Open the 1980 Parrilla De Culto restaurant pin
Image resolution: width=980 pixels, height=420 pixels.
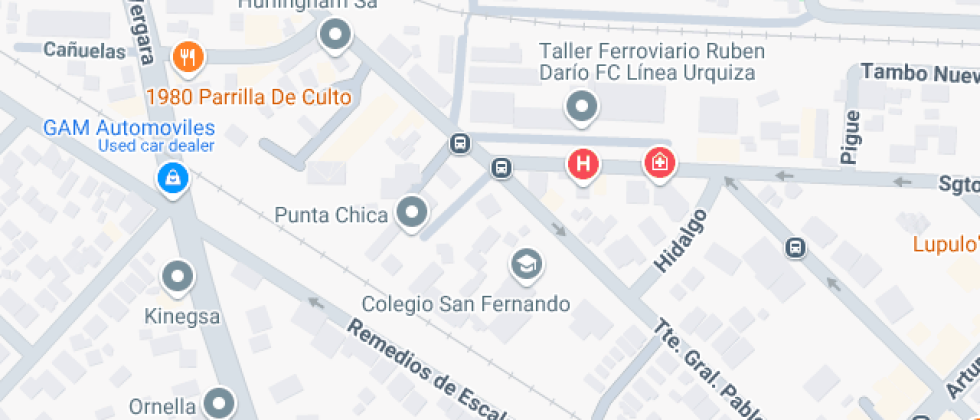tap(188, 58)
